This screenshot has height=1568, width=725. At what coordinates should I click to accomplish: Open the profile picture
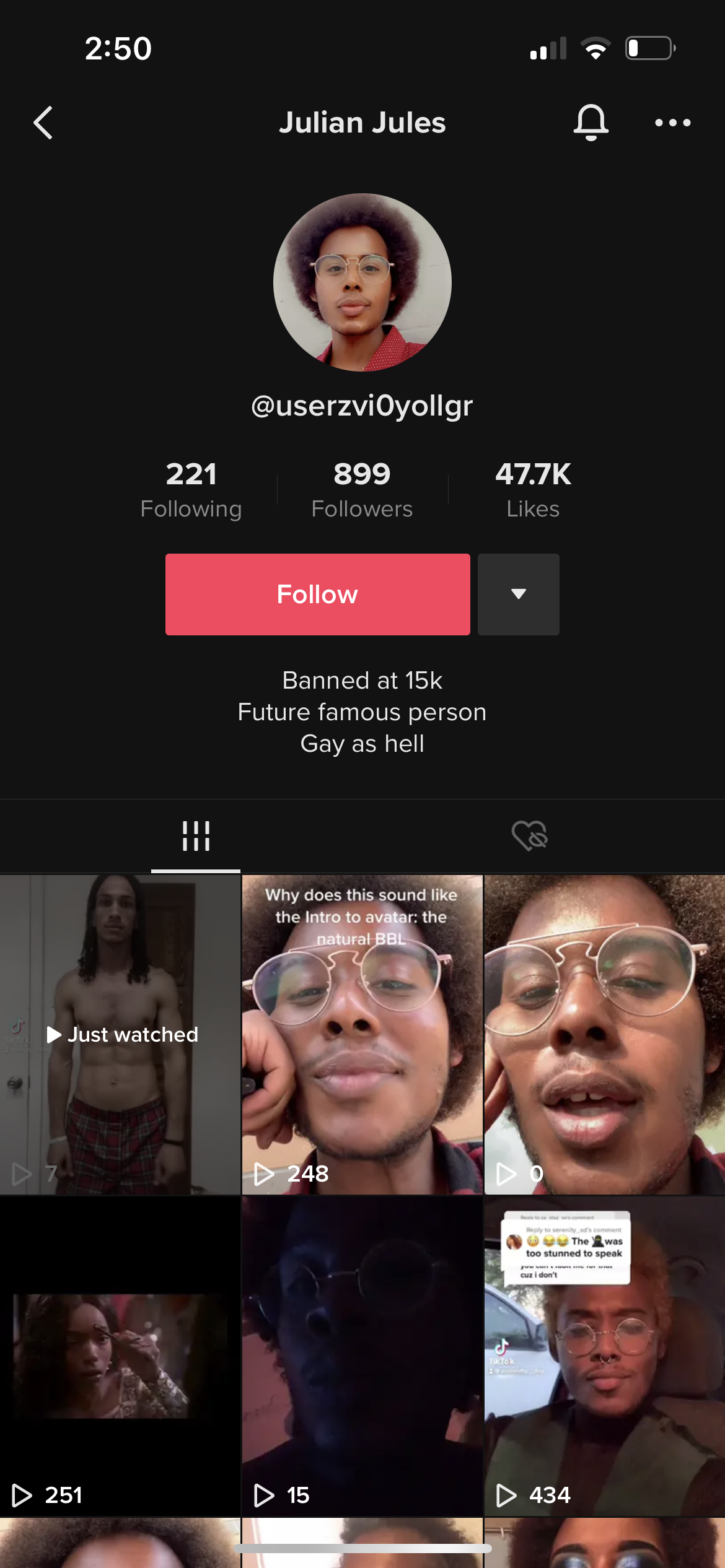point(362,282)
